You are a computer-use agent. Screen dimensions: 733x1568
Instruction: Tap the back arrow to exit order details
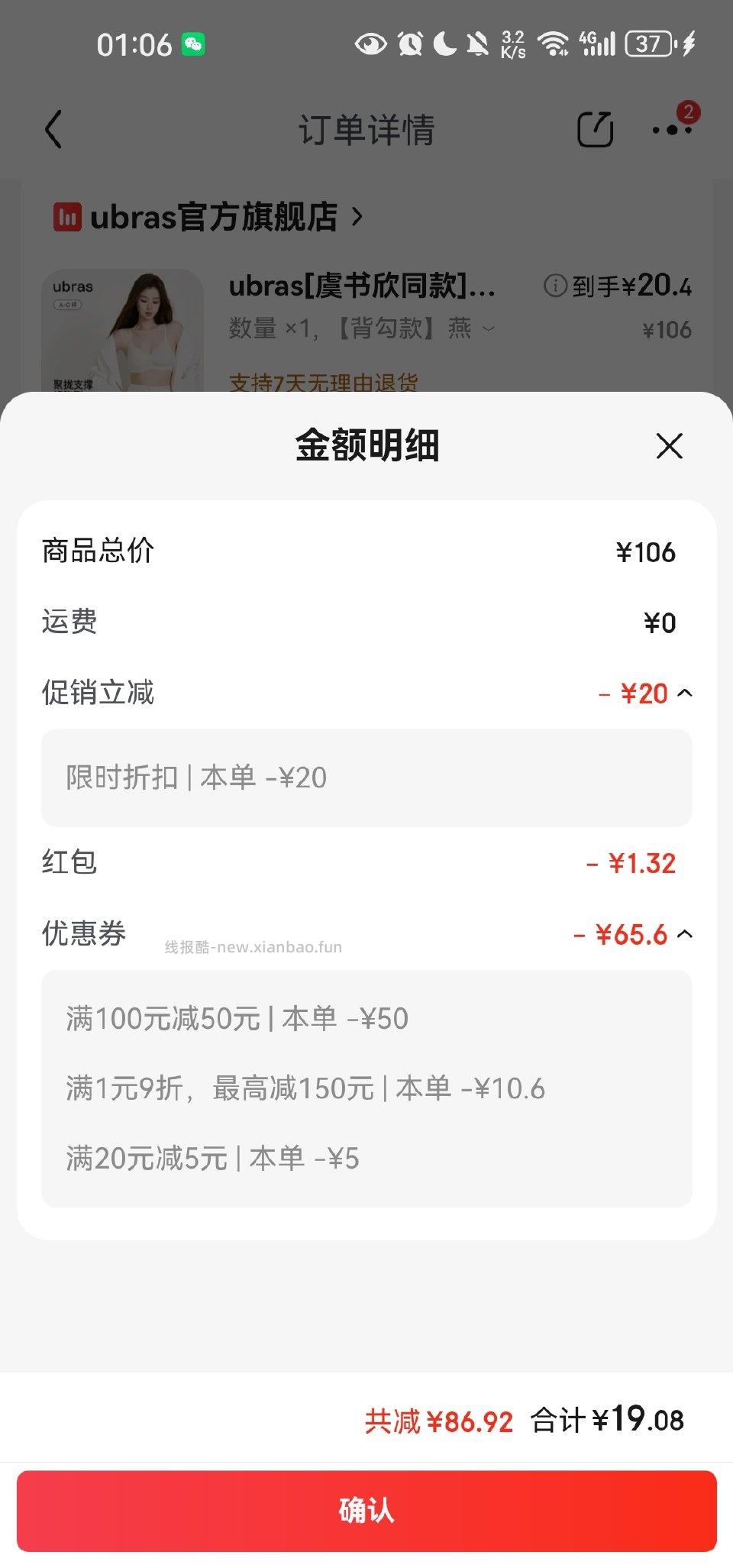pos(53,128)
